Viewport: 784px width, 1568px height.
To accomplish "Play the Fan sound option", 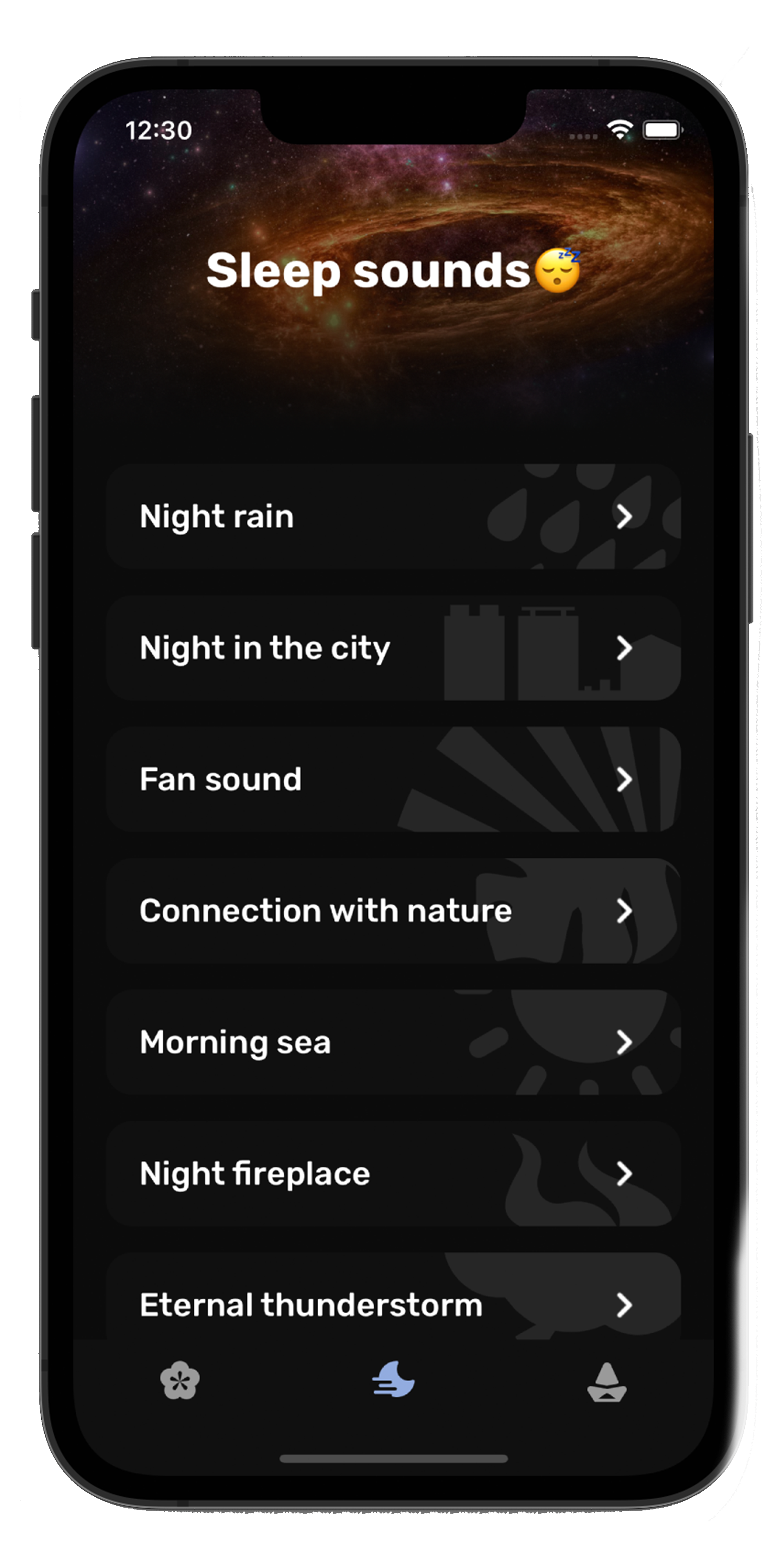I will point(393,780).
